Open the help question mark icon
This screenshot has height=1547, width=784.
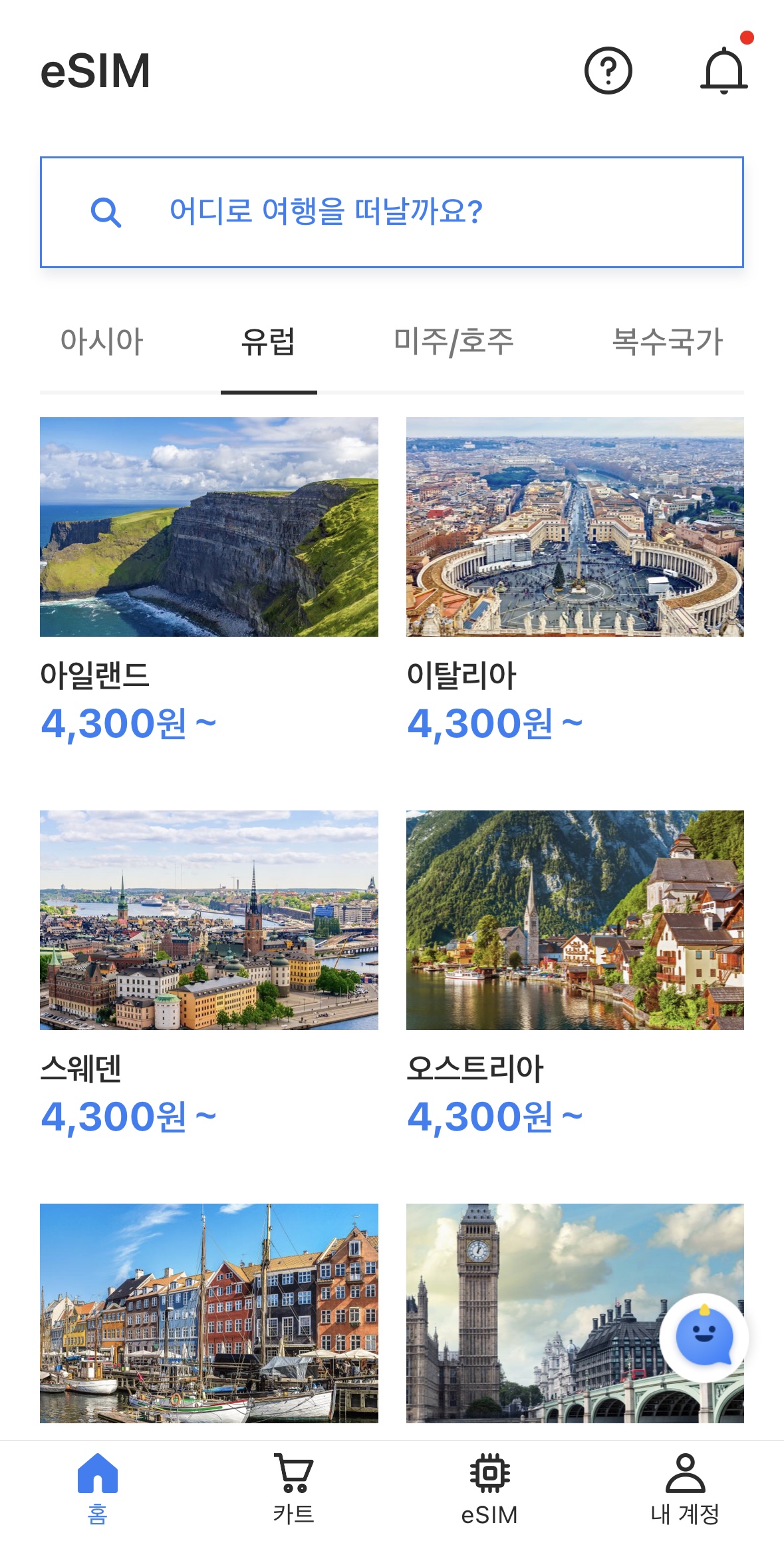(608, 71)
